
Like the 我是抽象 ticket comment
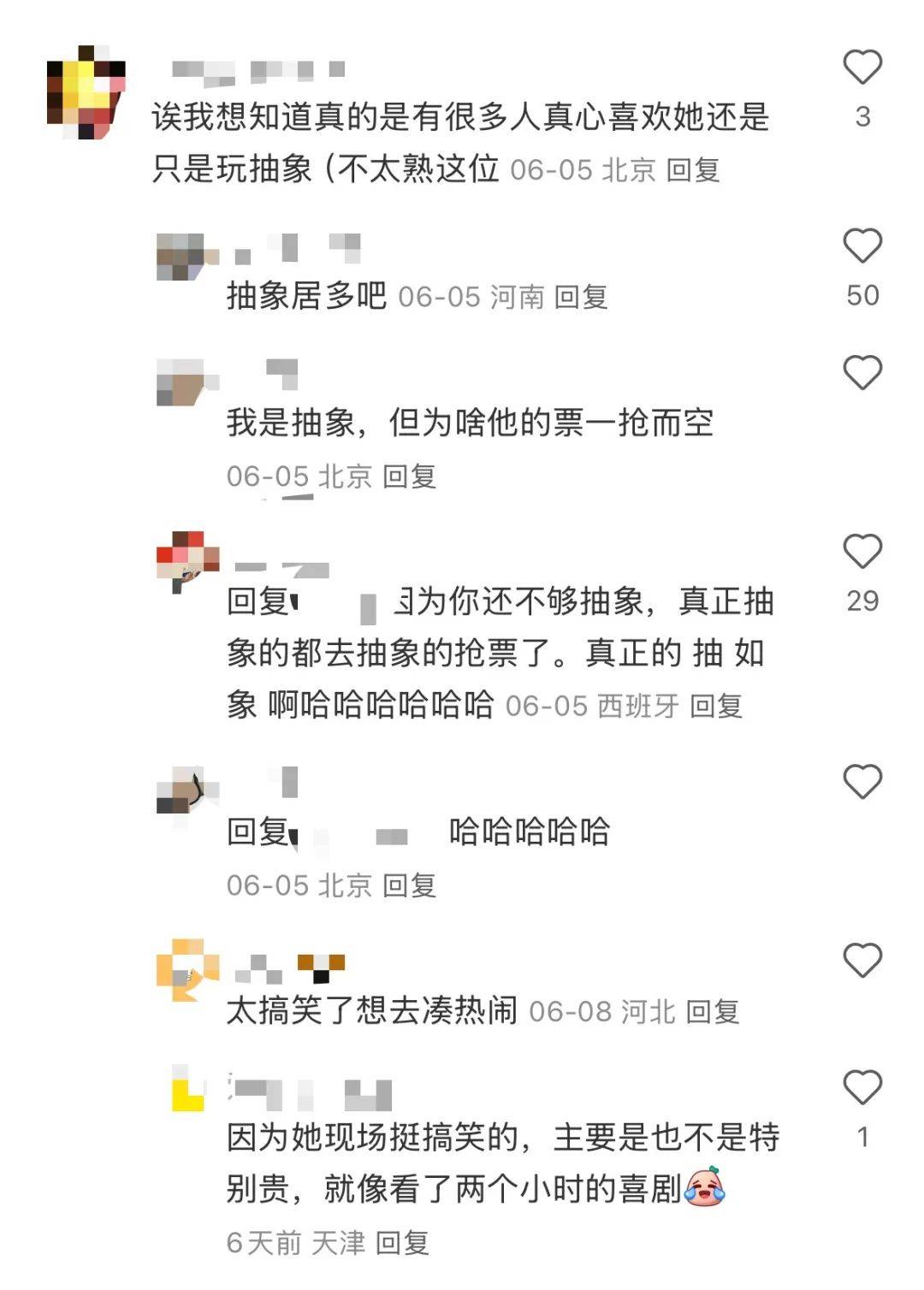(862, 373)
